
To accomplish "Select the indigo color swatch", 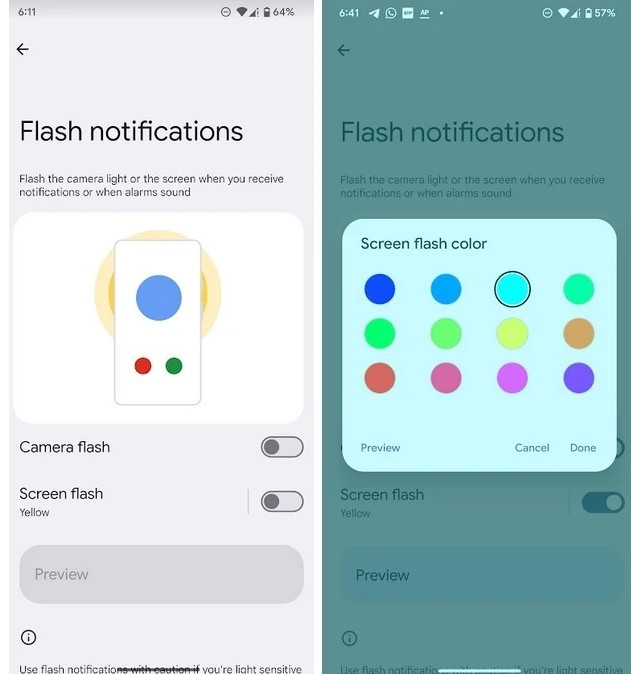I will pyautogui.click(x=579, y=378).
